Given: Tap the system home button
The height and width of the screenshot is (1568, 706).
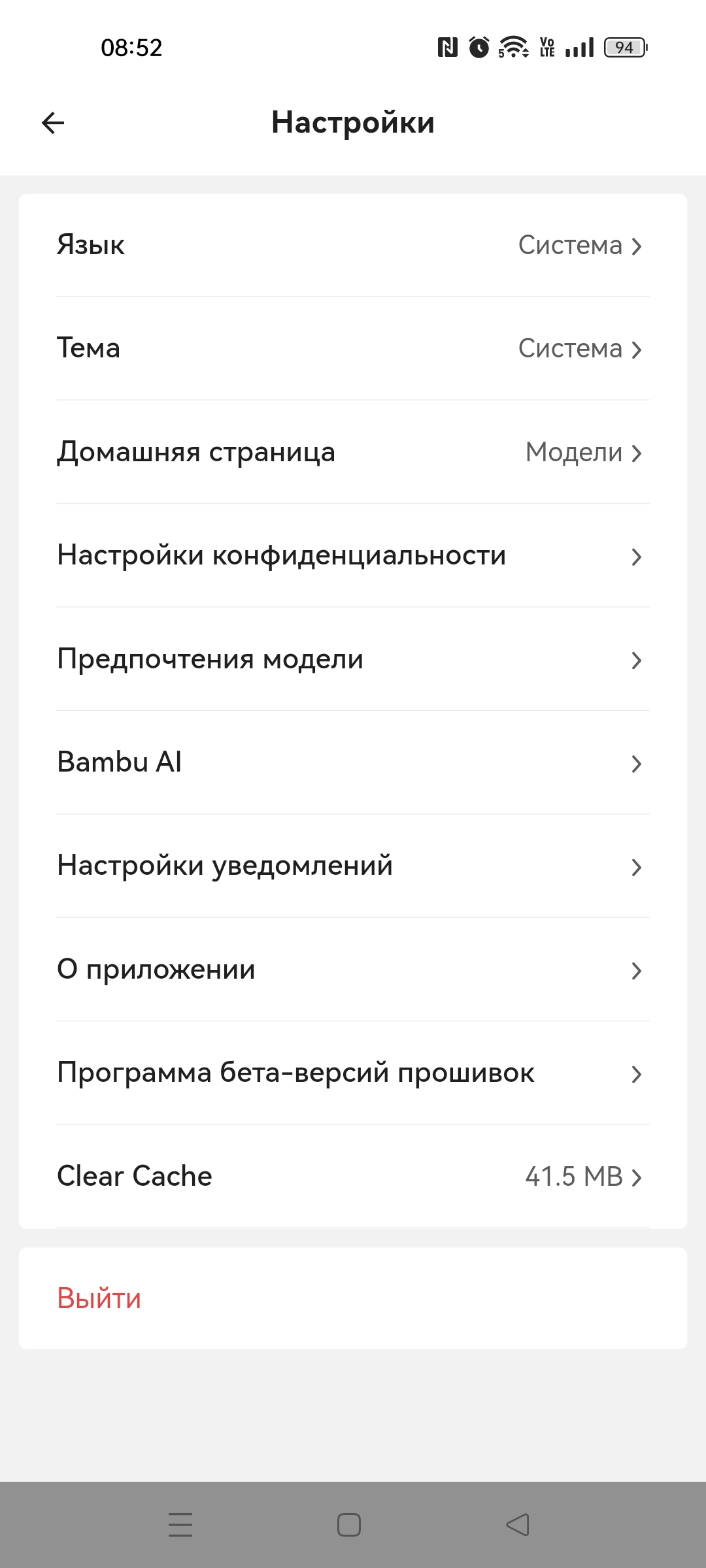Looking at the screenshot, I should [349, 1525].
